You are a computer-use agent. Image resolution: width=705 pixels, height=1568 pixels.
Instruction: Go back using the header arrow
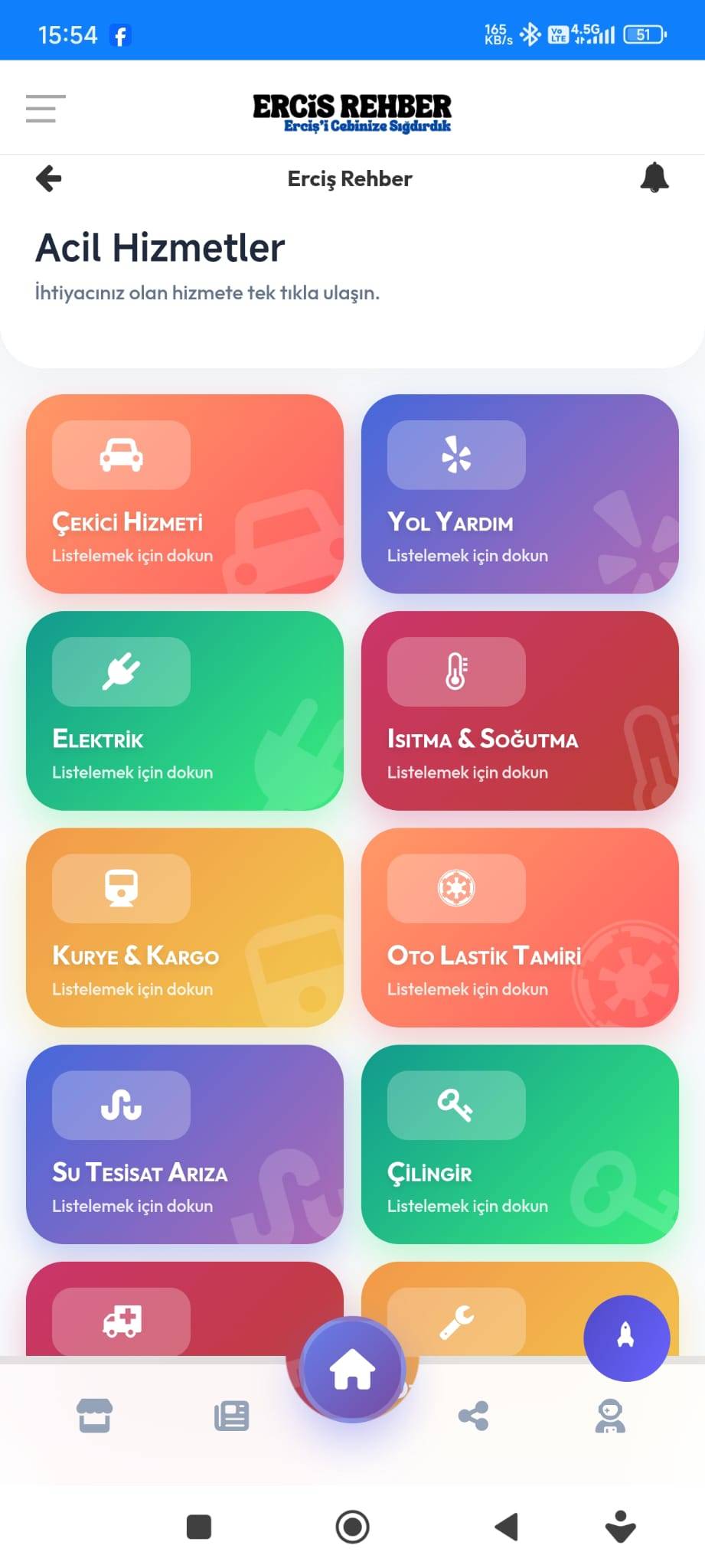point(49,179)
